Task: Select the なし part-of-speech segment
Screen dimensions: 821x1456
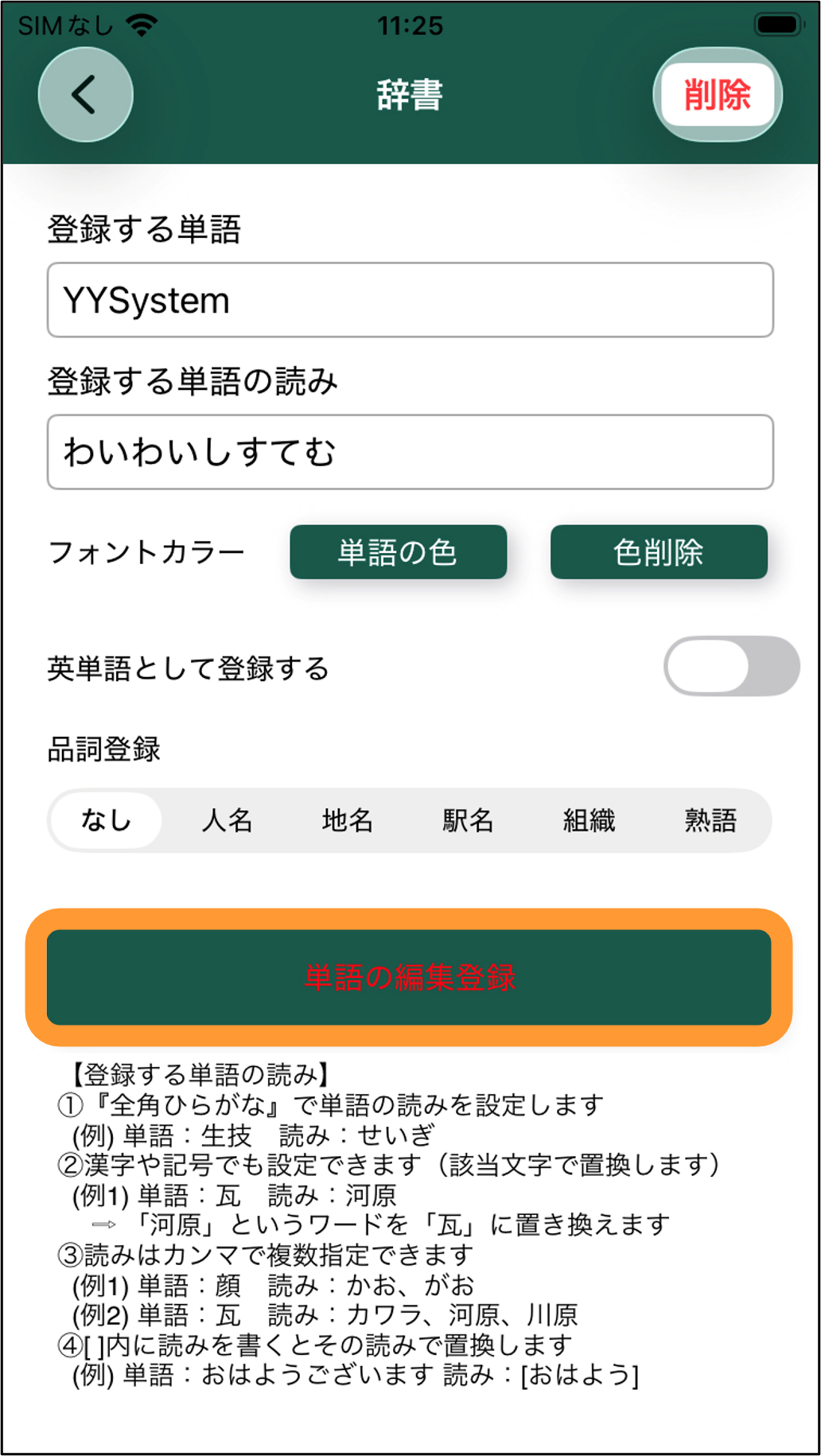Action: 106,820
